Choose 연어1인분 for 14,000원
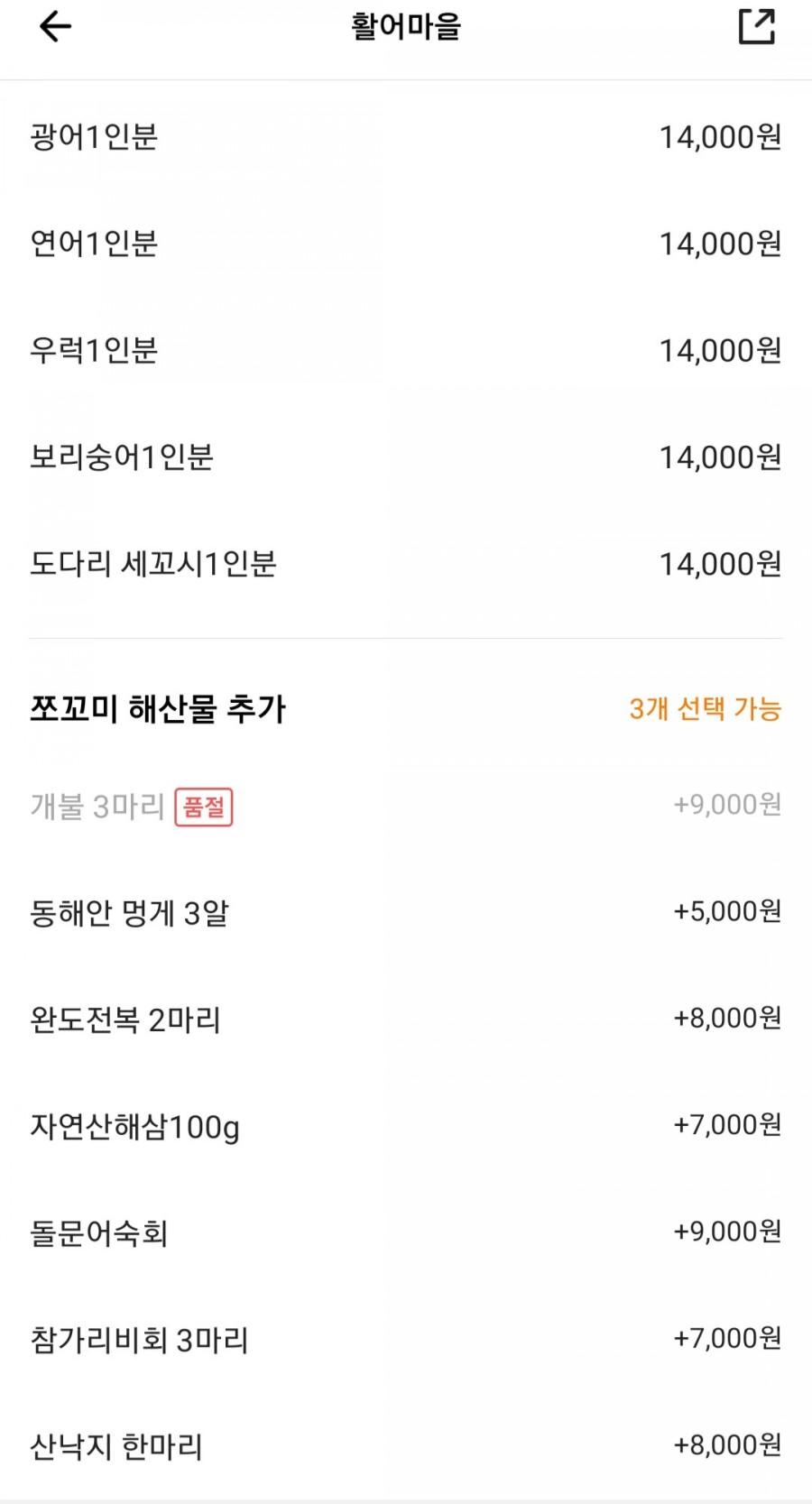This screenshot has width=812, height=1504. 406,244
